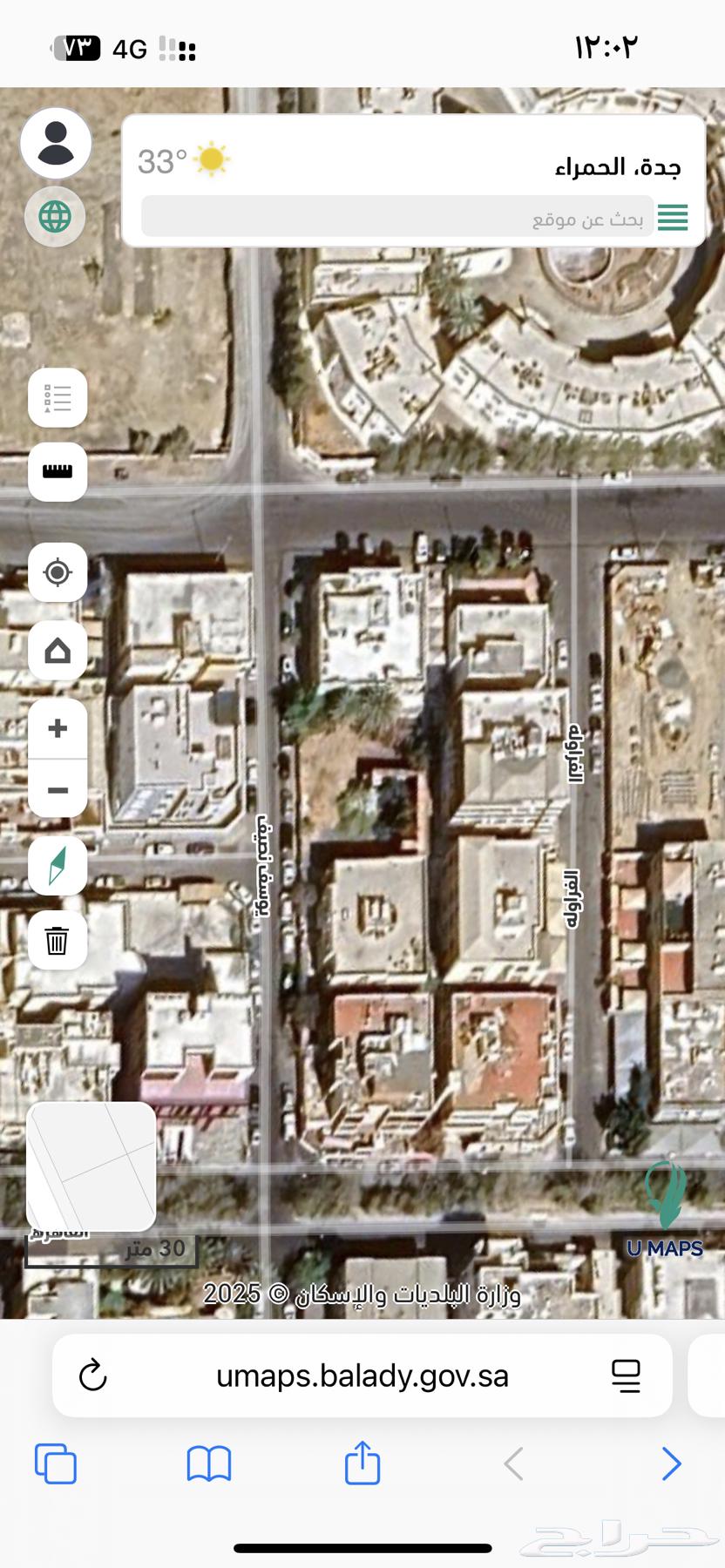Open the user profile icon
Viewport: 725px width, 1568px height.
click(x=57, y=144)
